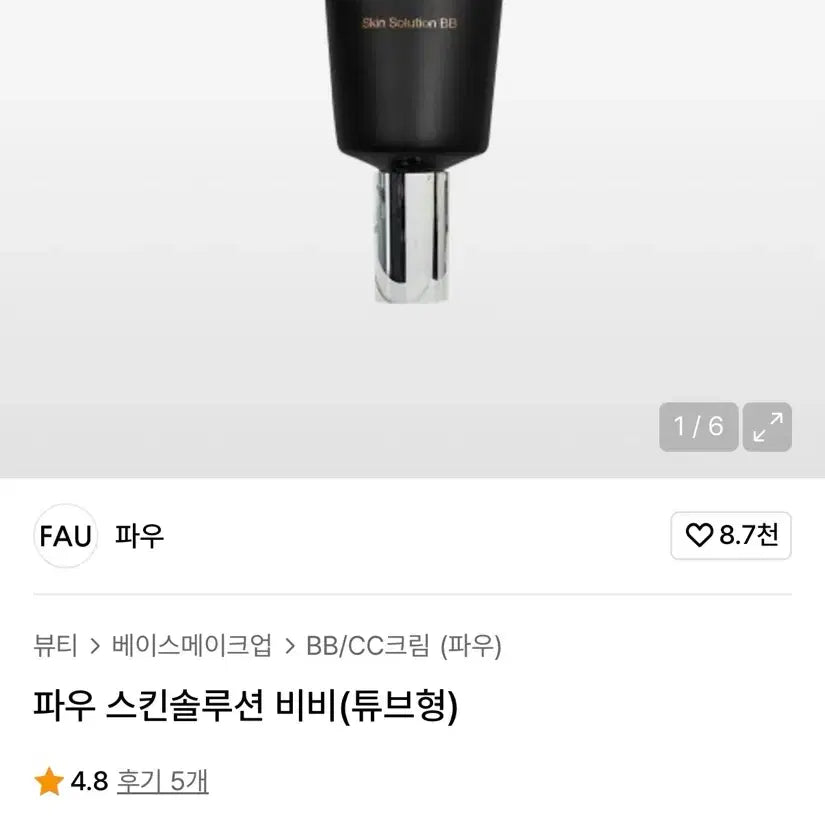Open the 파우 brand store
Screen dimensions: 825x825
click(139, 536)
